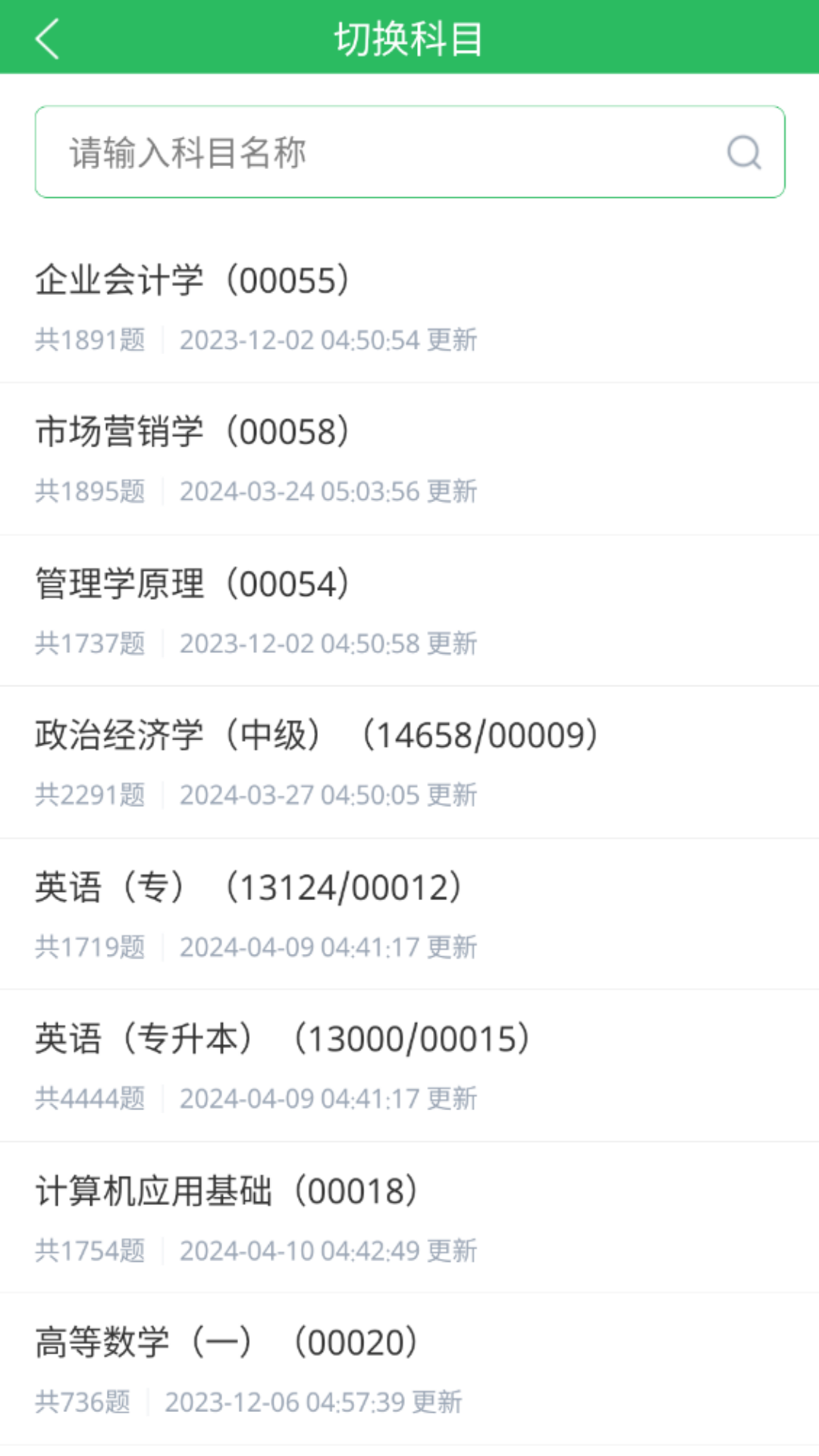Select 高等数学（一）(00020) subject
Image resolution: width=819 pixels, height=1456 pixels.
[x=409, y=1369]
